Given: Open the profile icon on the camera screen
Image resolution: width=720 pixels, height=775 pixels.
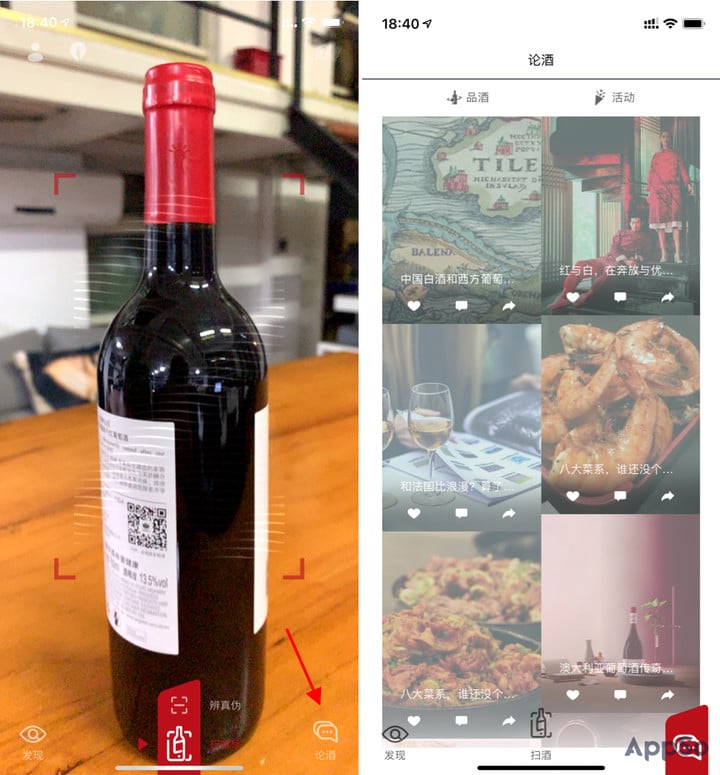Looking at the screenshot, I should [x=36, y=52].
